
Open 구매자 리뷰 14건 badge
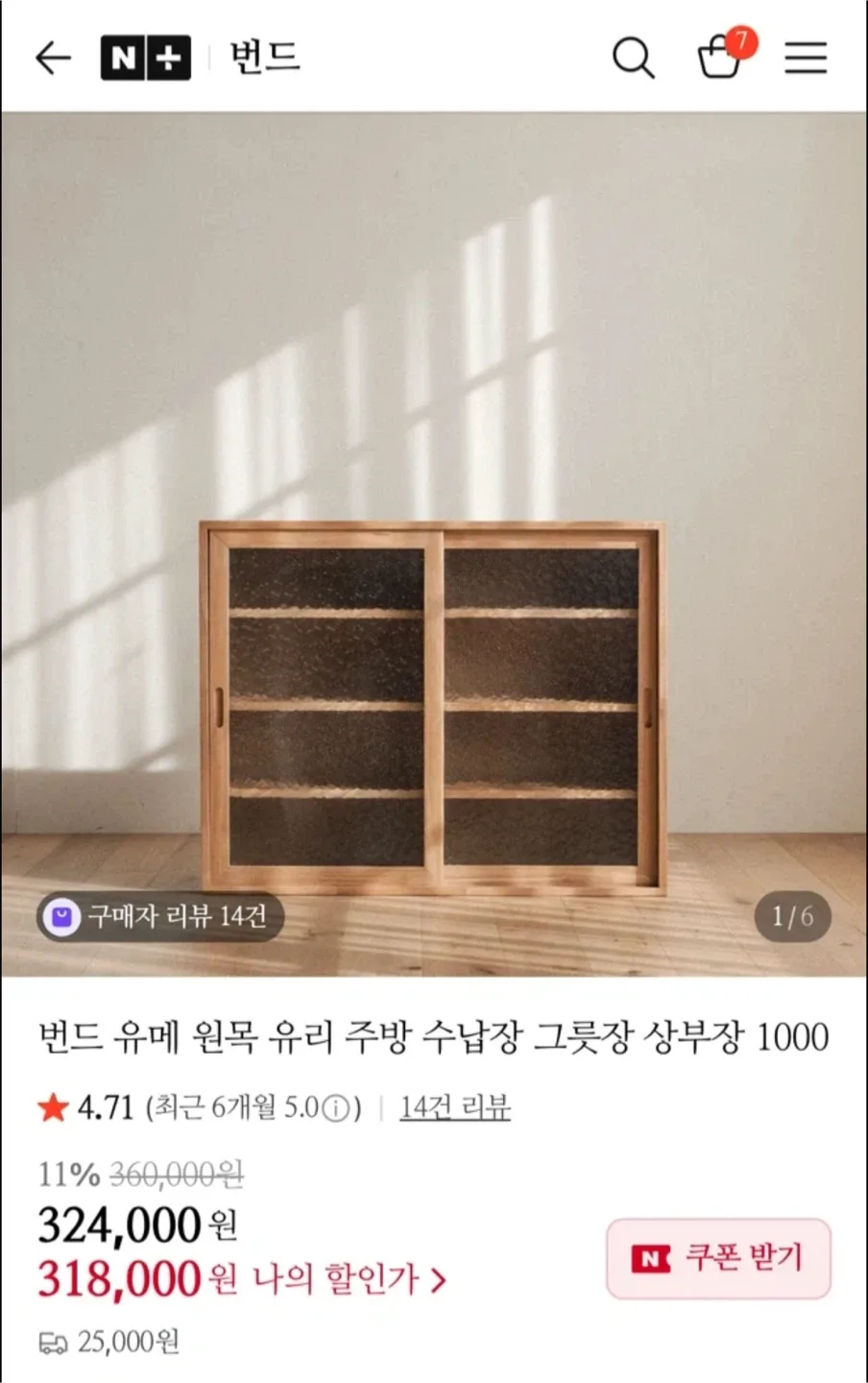coord(161,916)
